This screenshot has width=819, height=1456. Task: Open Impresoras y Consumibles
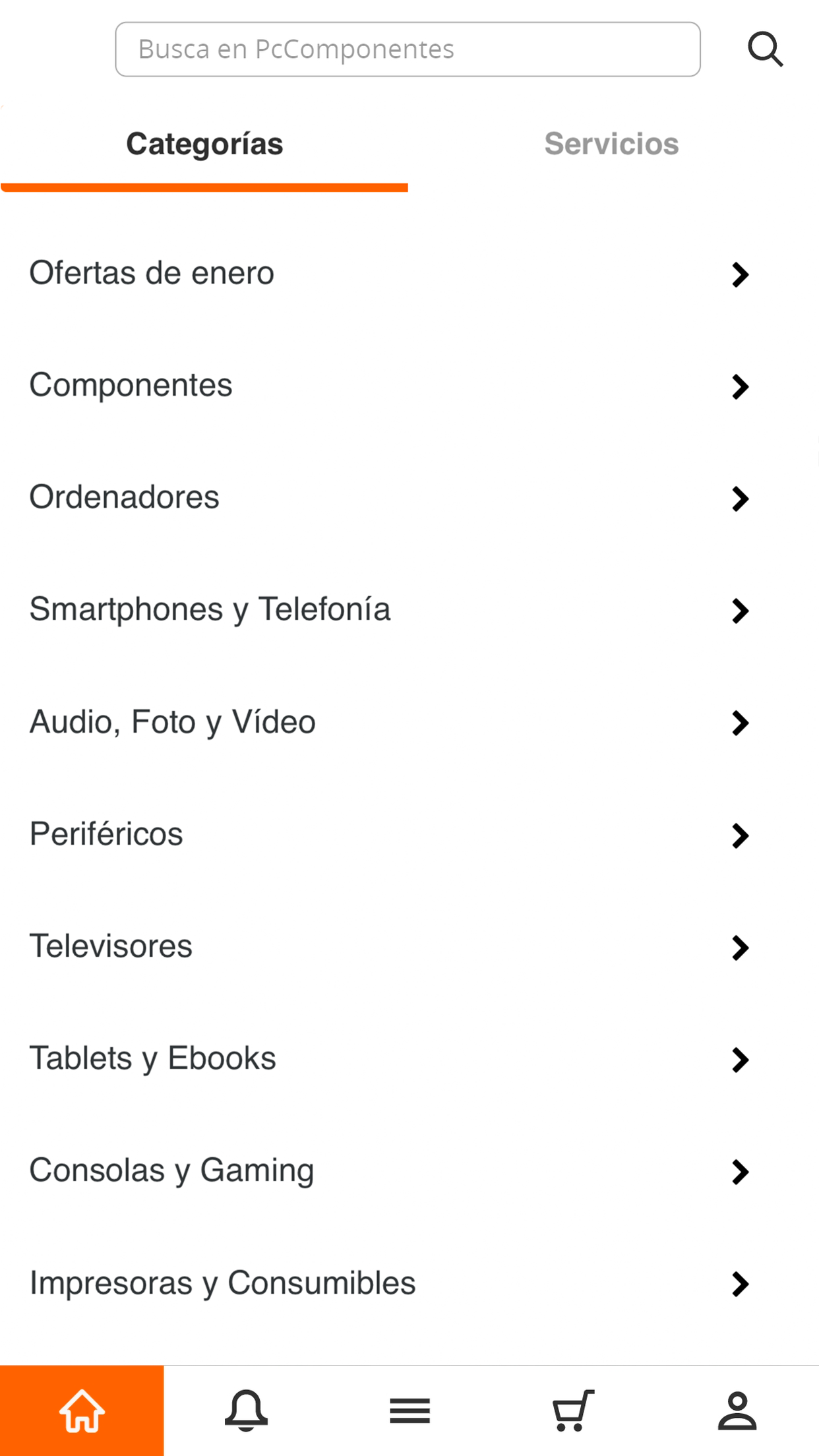[389, 1283]
